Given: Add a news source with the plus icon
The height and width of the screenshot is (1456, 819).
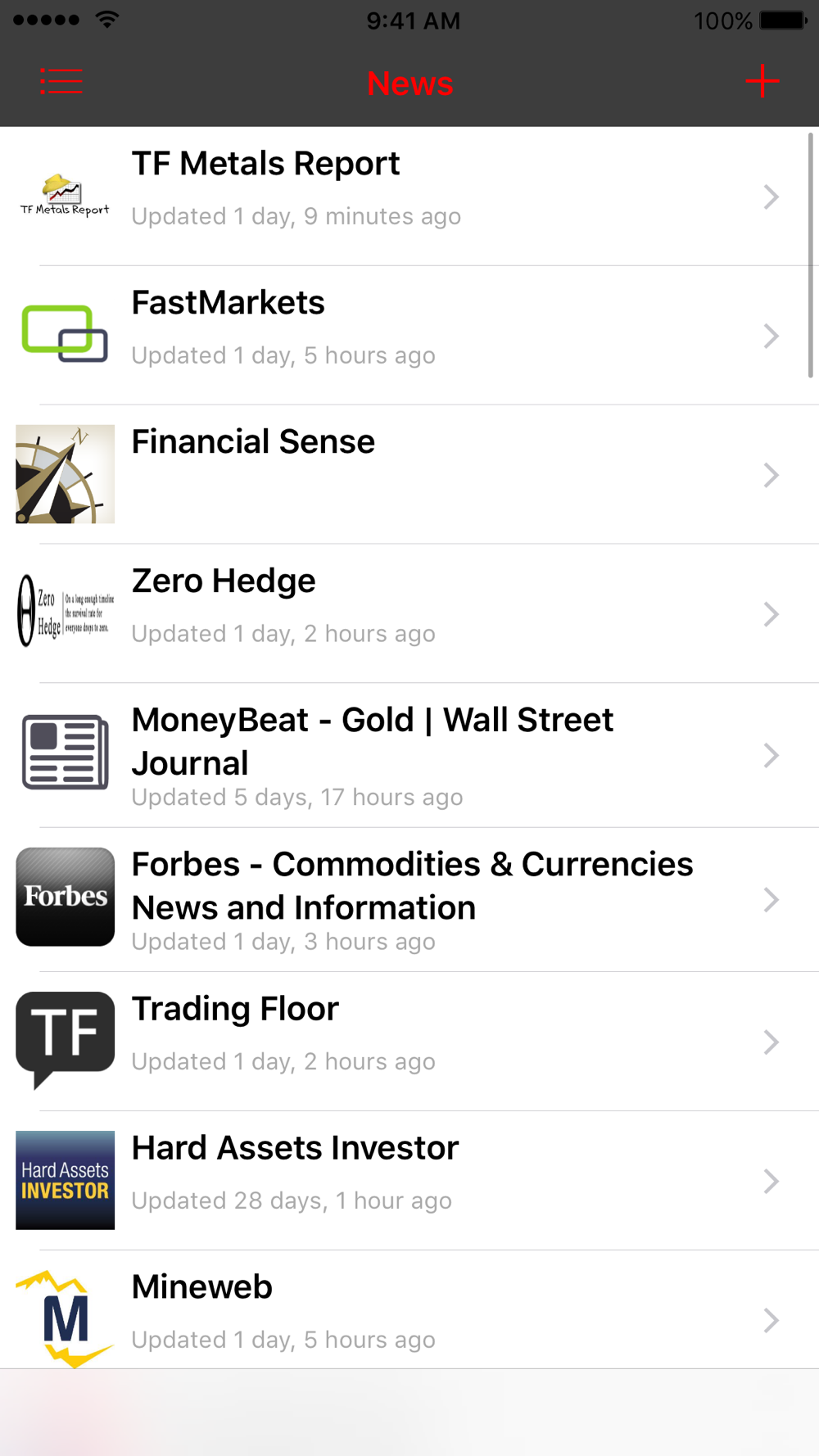Looking at the screenshot, I should (762, 81).
